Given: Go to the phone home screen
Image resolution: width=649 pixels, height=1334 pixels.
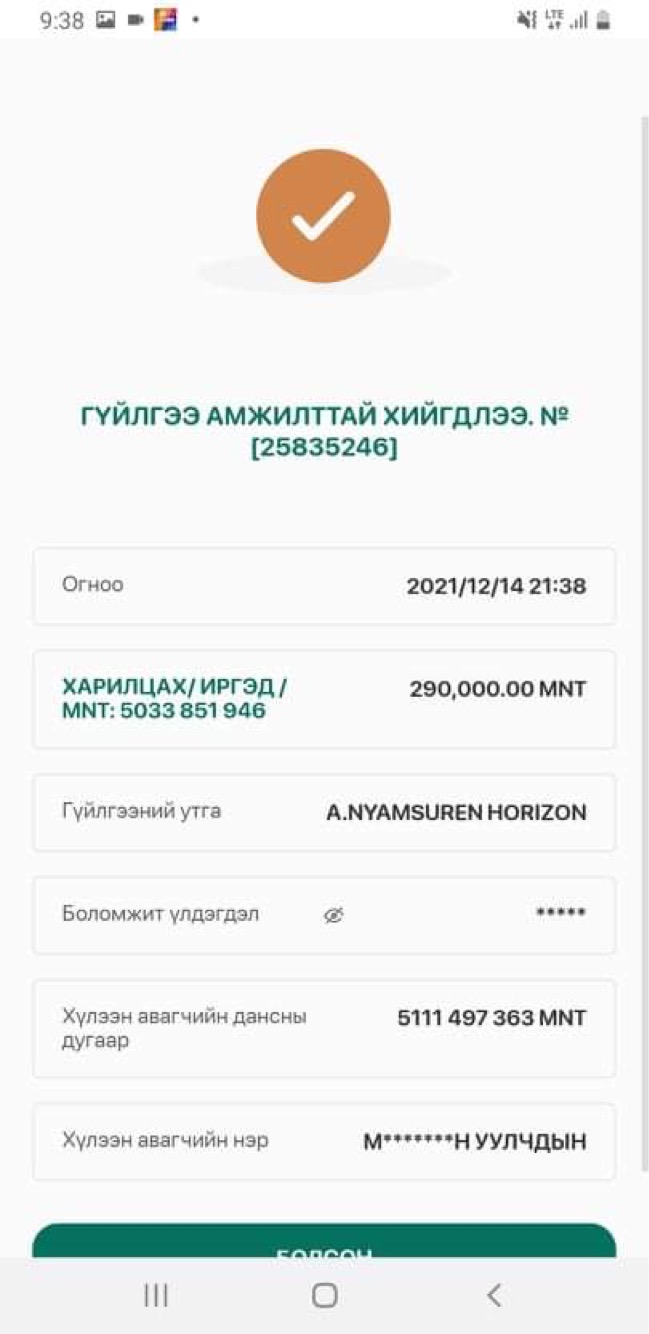Looking at the screenshot, I should 324,1295.
